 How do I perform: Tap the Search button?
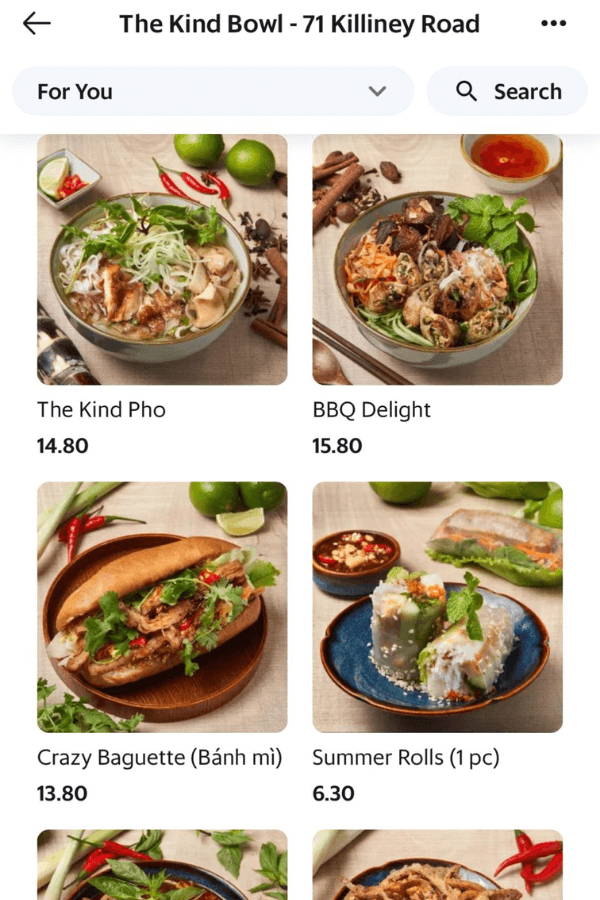[507, 91]
